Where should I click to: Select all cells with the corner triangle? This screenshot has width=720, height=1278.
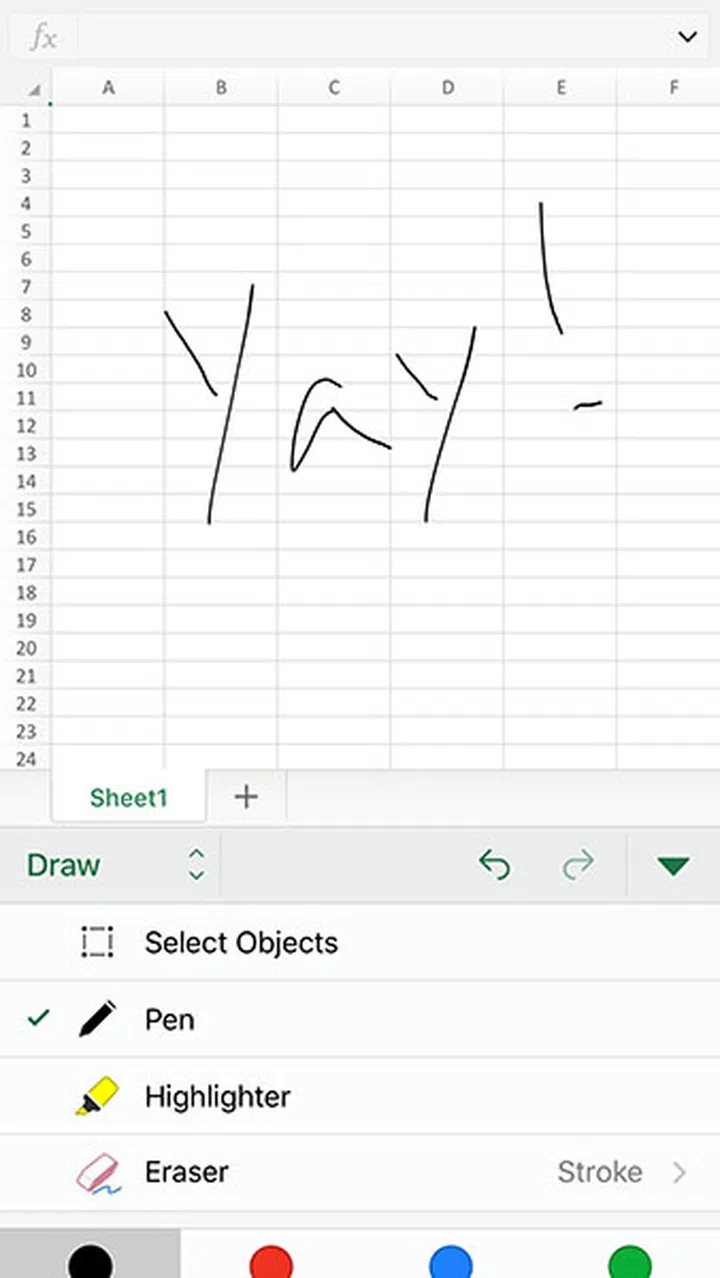click(34, 90)
